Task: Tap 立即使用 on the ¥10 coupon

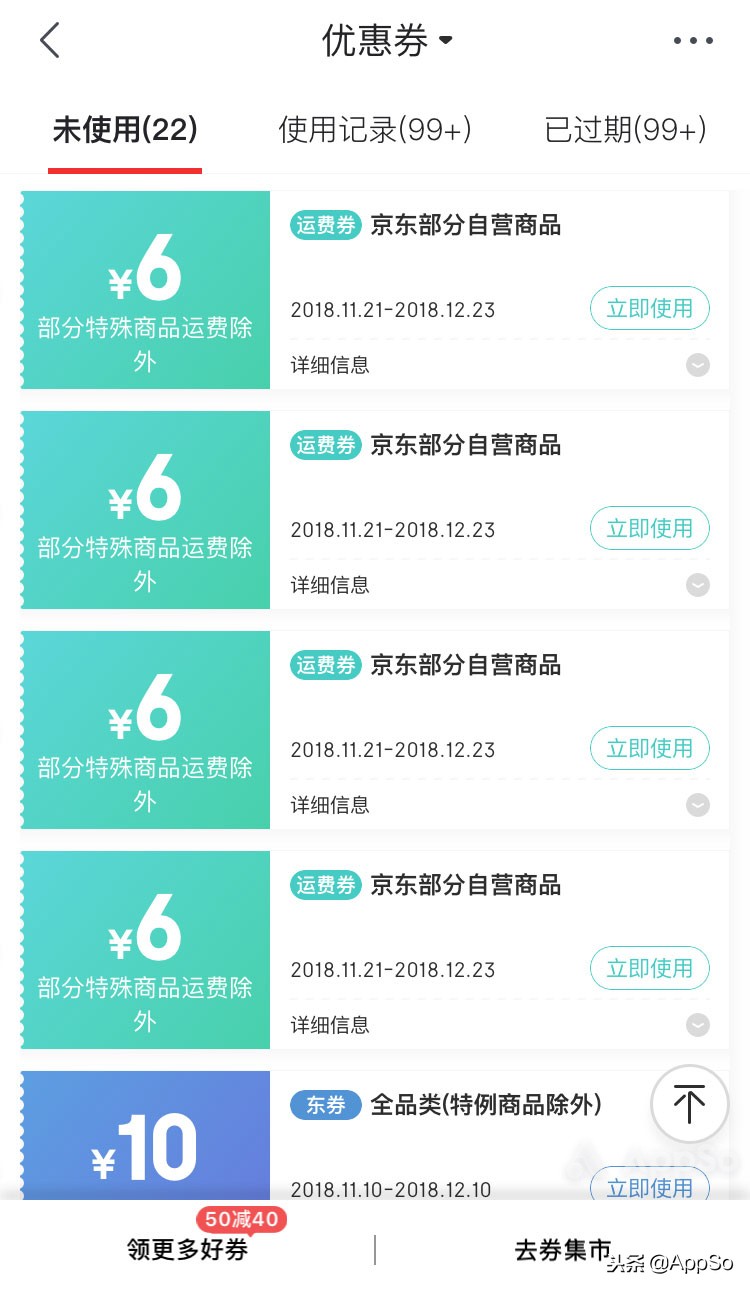Action: click(650, 1188)
